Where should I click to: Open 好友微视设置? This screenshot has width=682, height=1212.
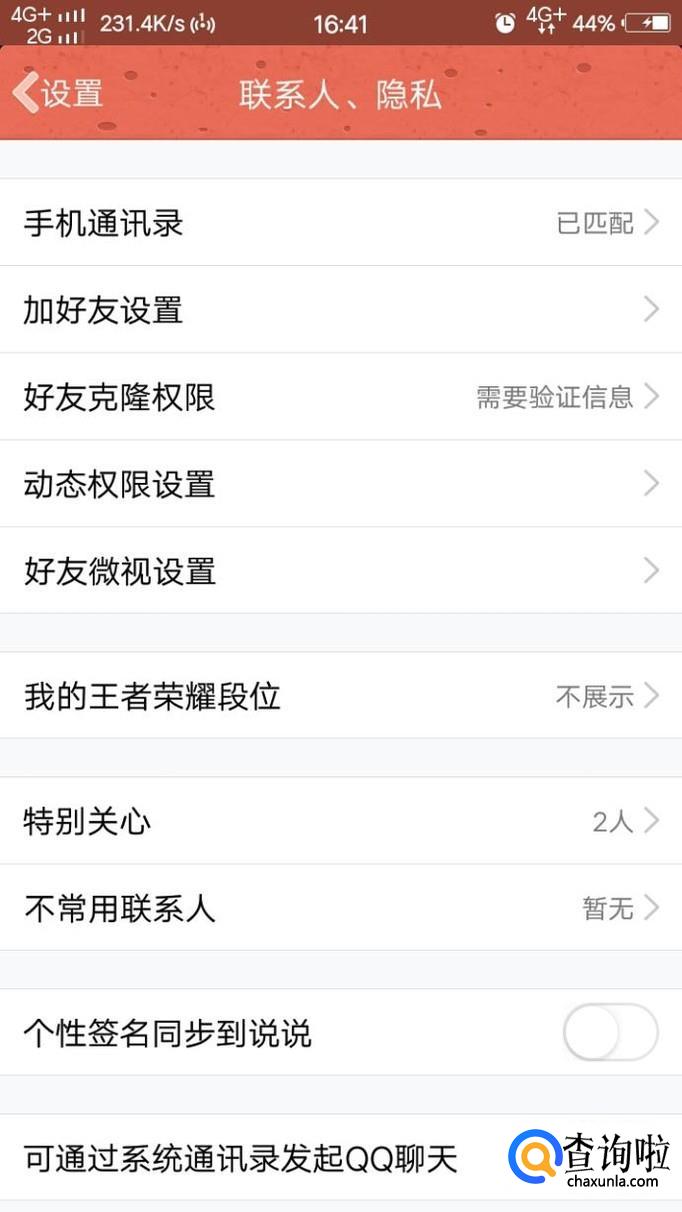click(x=340, y=571)
